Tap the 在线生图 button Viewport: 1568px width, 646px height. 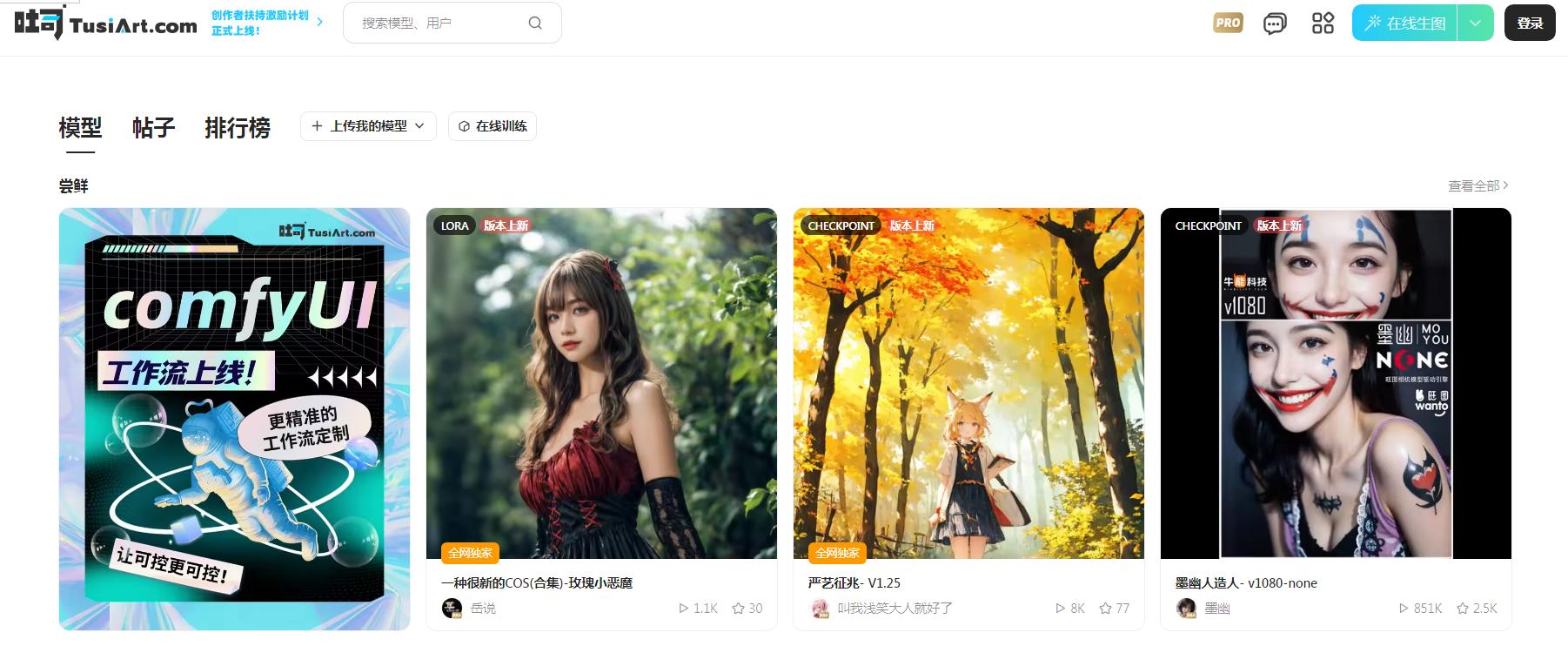1404,24
